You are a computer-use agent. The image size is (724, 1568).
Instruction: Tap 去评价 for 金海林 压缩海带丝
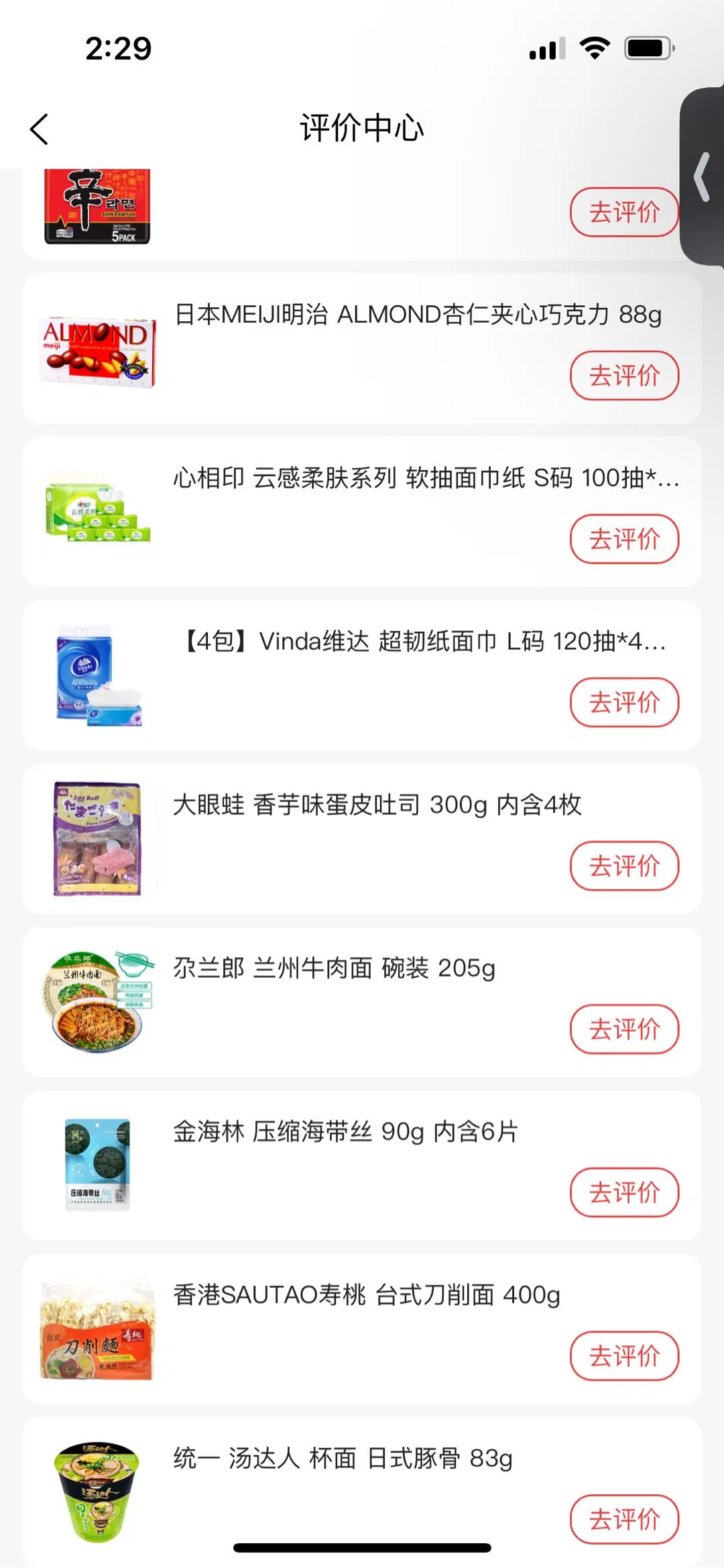tap(623, 1192)
